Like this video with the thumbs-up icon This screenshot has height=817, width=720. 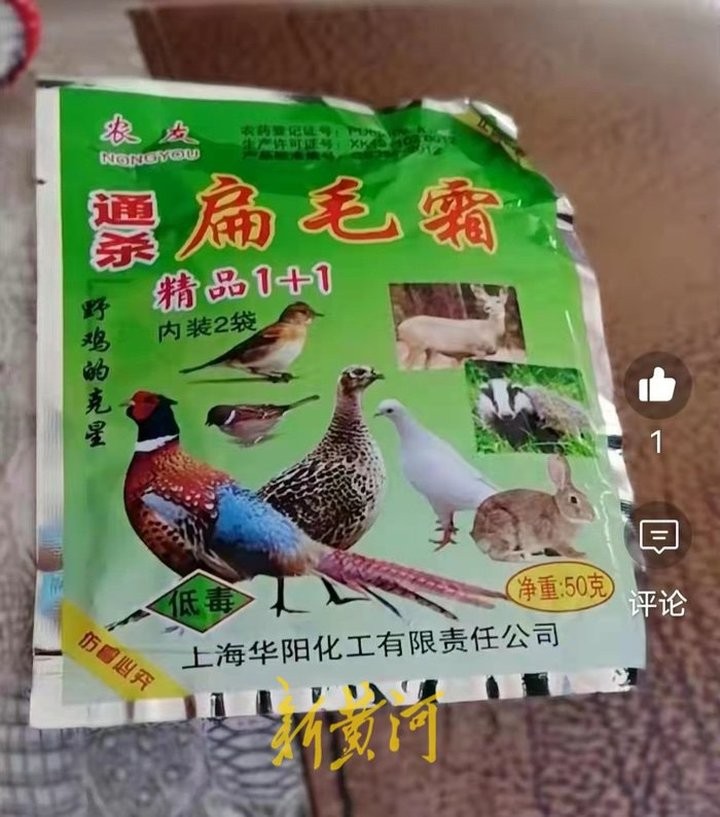(x=657, y=385)
